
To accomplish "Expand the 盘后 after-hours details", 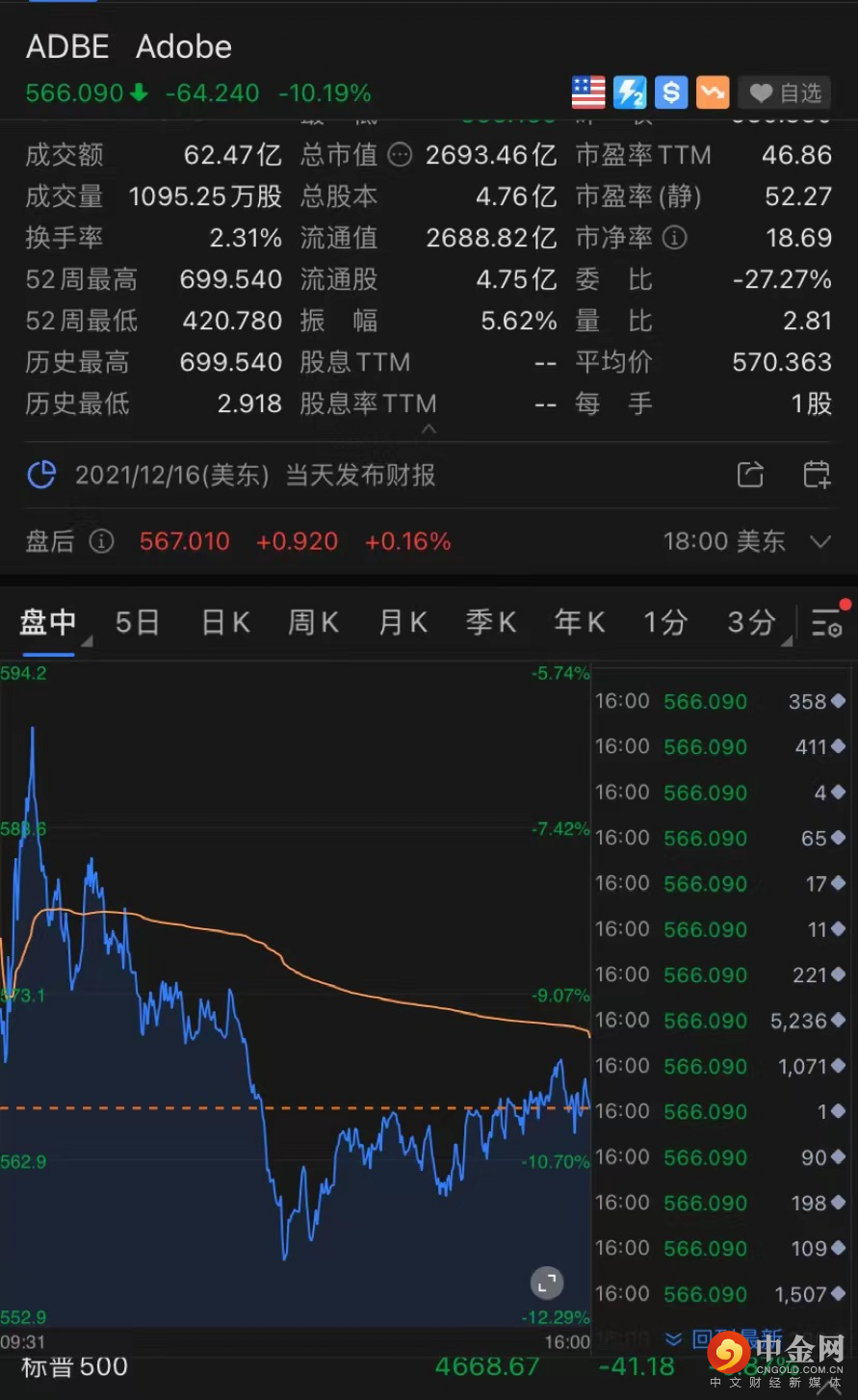I will click(x=820, y=541).
